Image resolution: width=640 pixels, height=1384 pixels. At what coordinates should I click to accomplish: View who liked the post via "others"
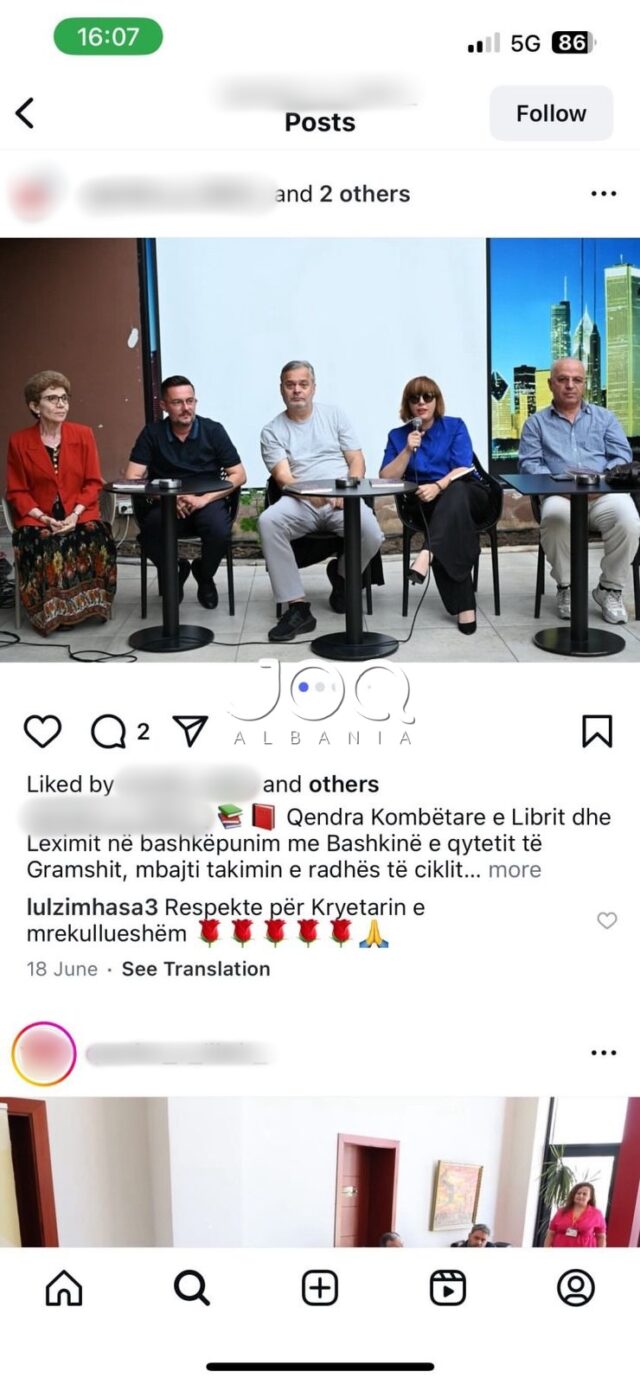coord(343,784)
